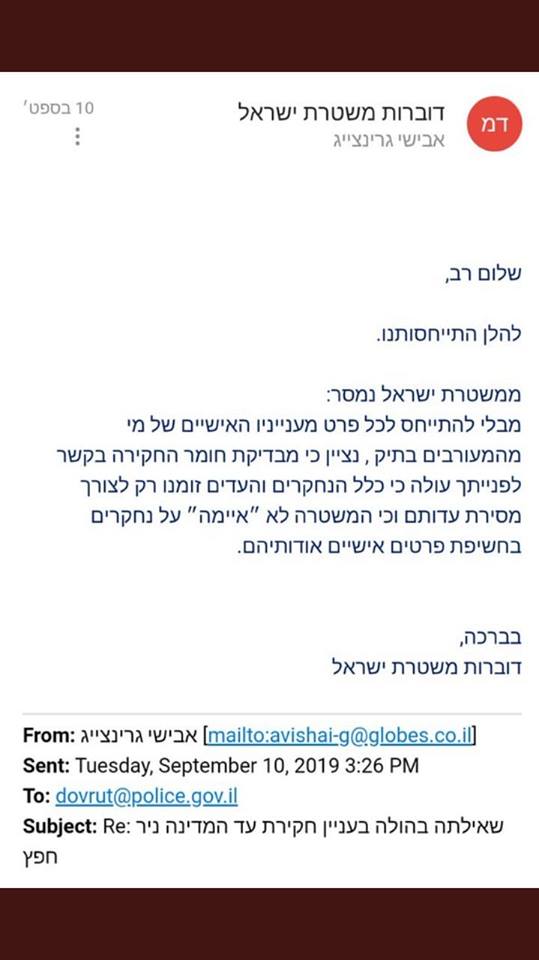Open the dovrut@police.gov.il address link

coord(146,796)
